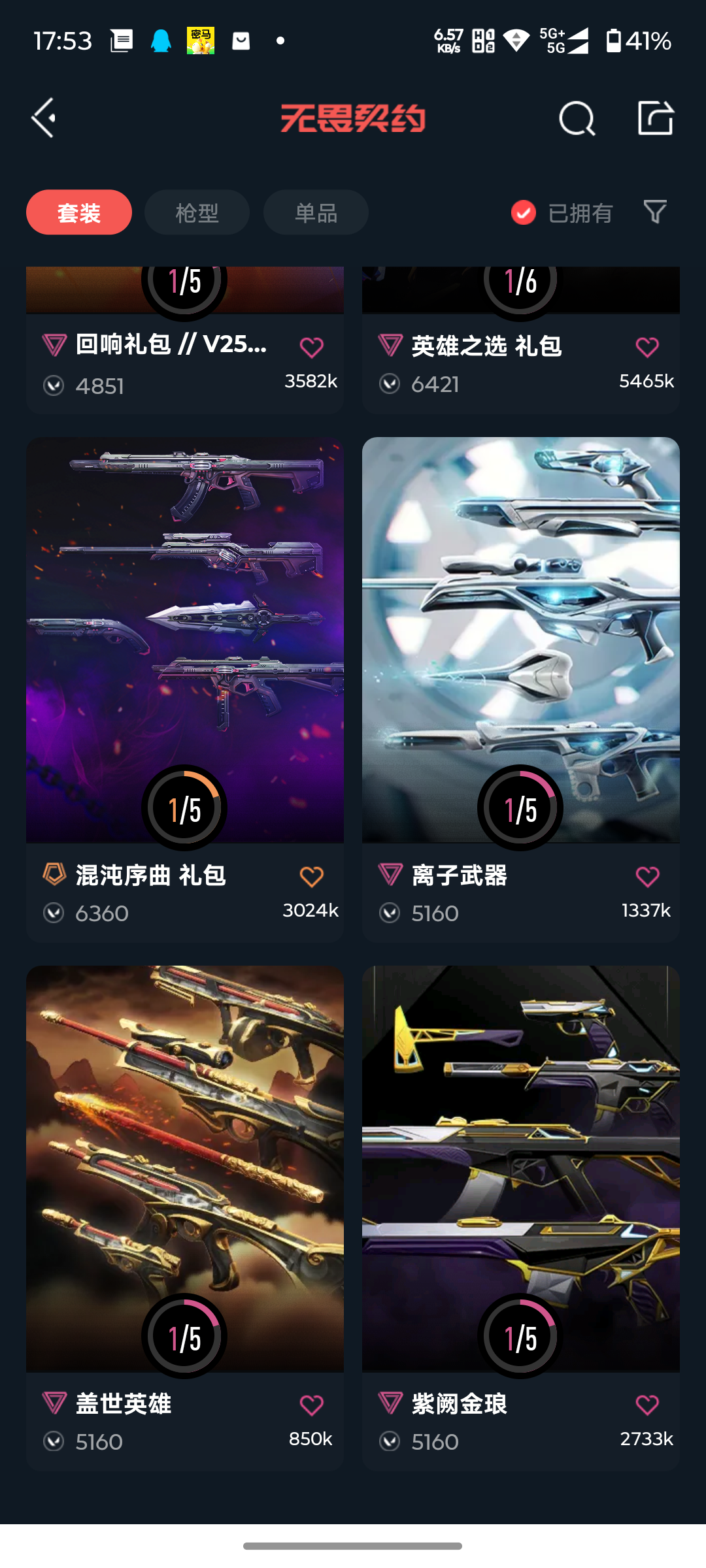Switch to the 单品 tab
Viewport: 706px width, 1568px height.
pos(316,212)
